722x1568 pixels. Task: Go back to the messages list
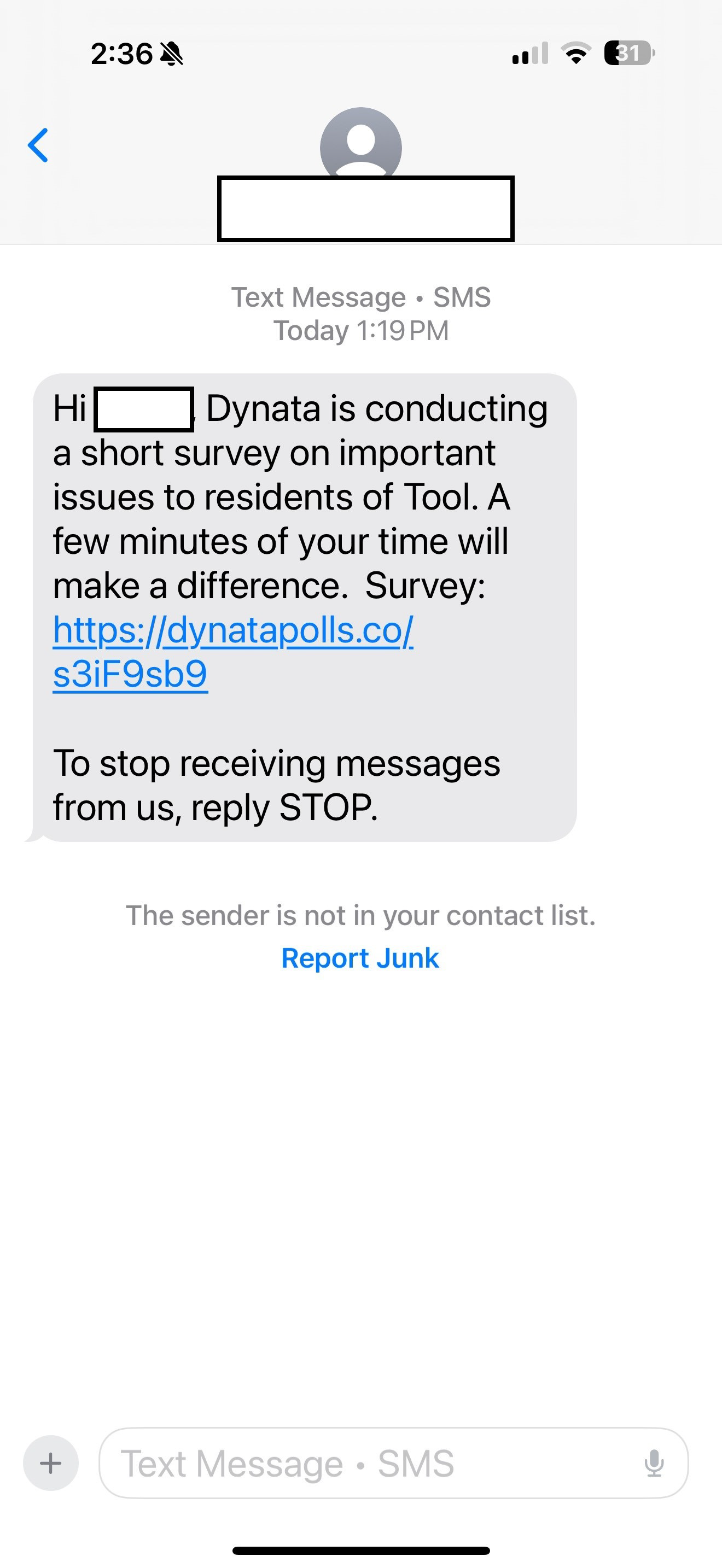(x=38, y=145)
